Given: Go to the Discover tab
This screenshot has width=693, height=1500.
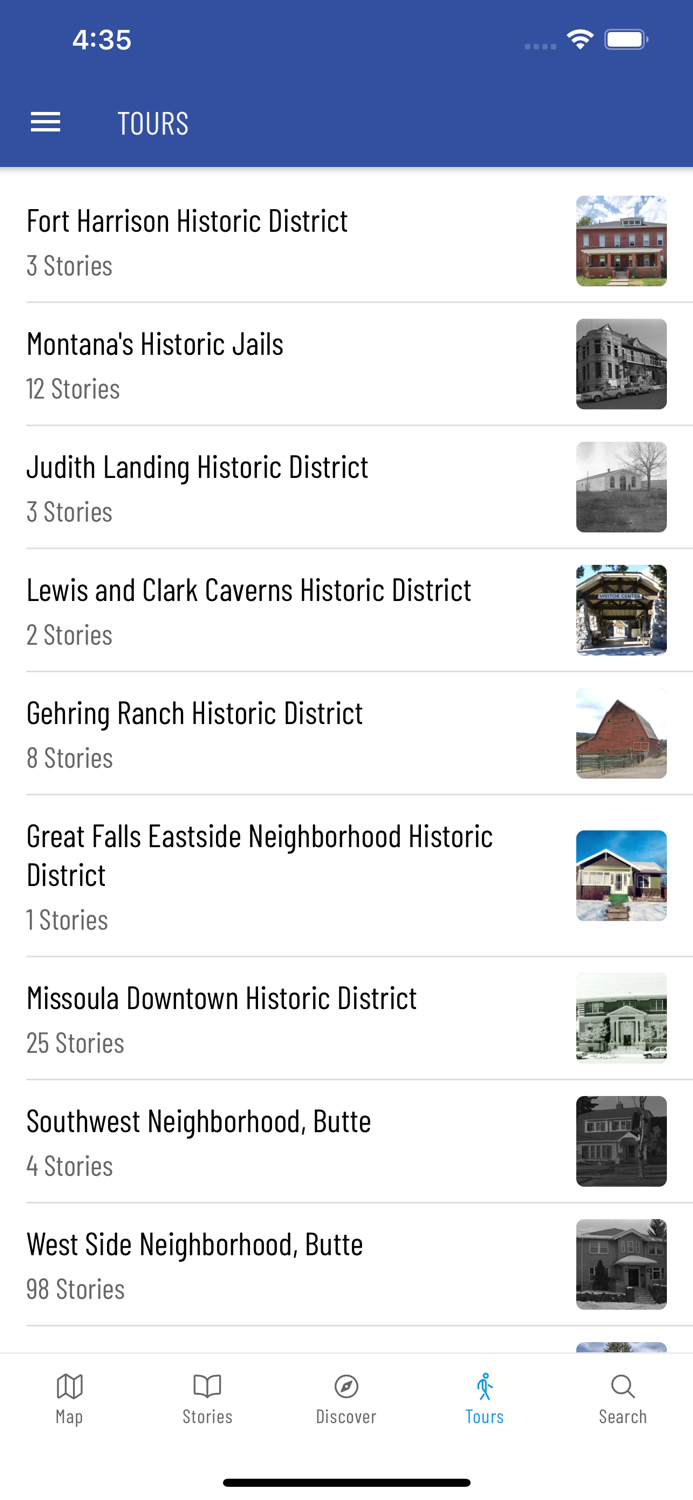Looking at the screenshot, I should point(346,1398).
